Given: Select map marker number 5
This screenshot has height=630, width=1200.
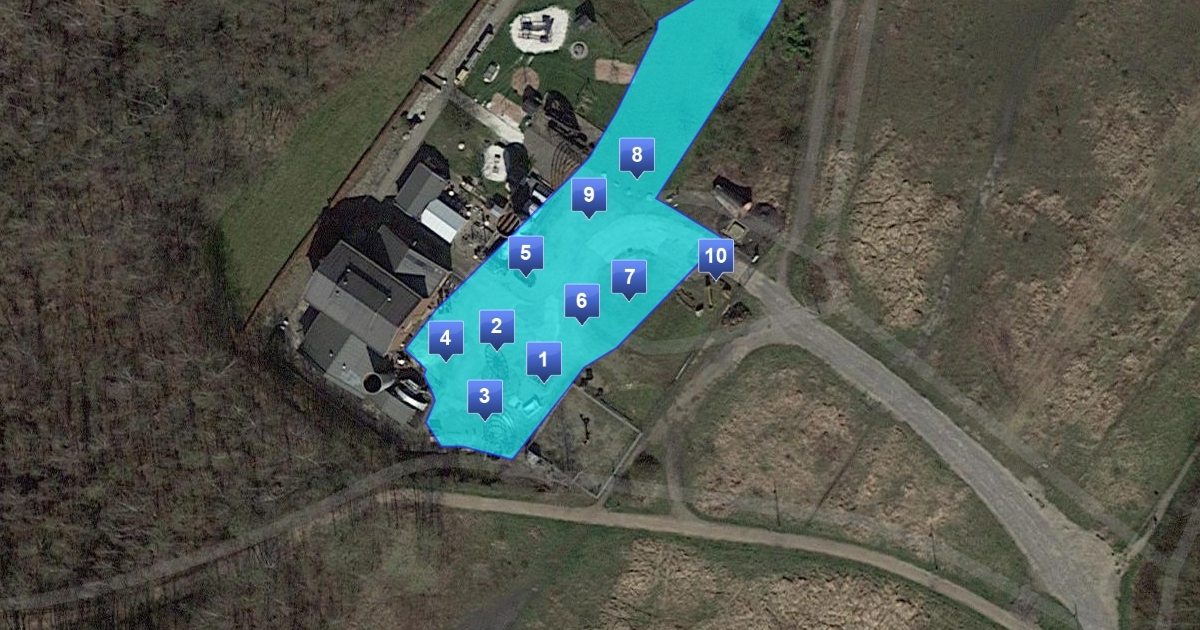Looking at the screenshot, I should 526,254.
